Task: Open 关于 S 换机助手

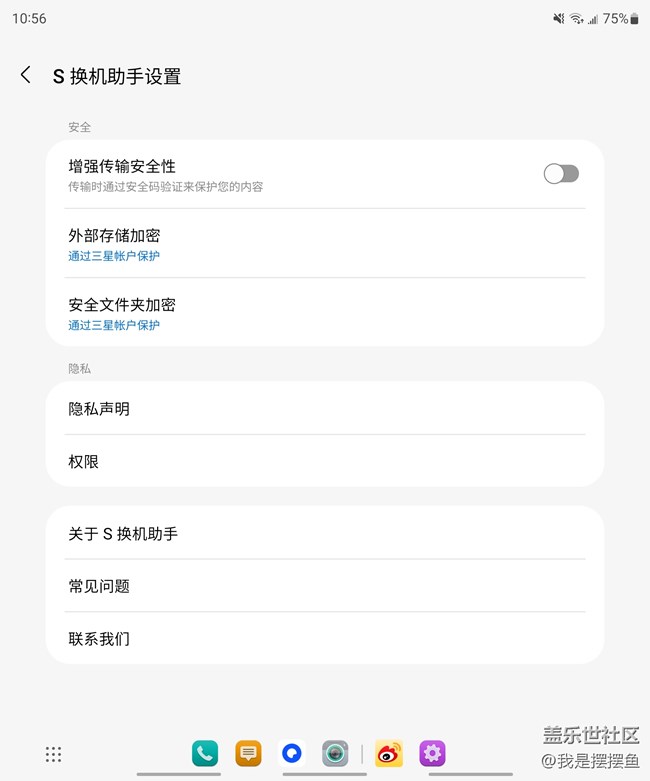Action: [325, 534]
